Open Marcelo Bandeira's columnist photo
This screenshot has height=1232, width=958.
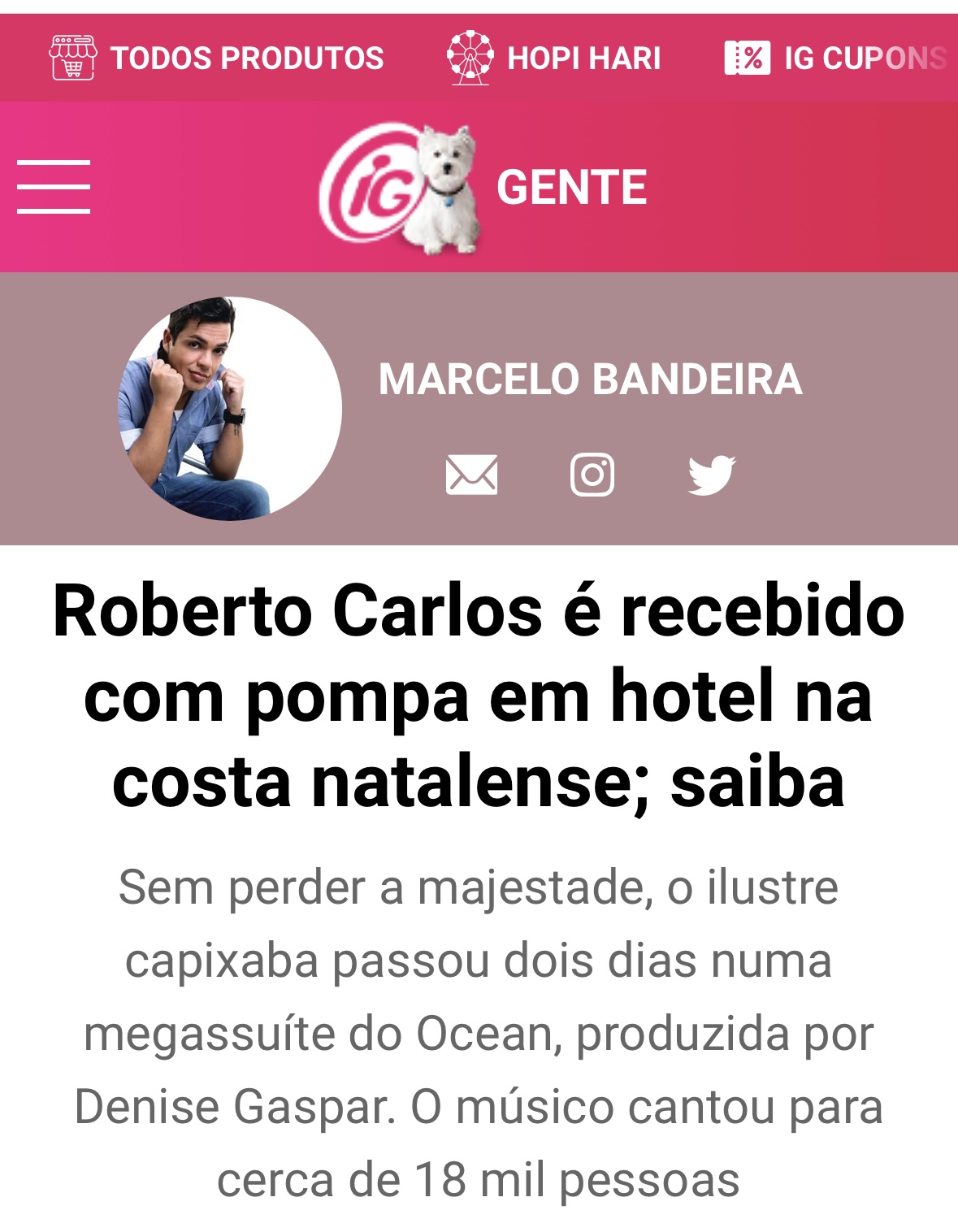point(230,409)
